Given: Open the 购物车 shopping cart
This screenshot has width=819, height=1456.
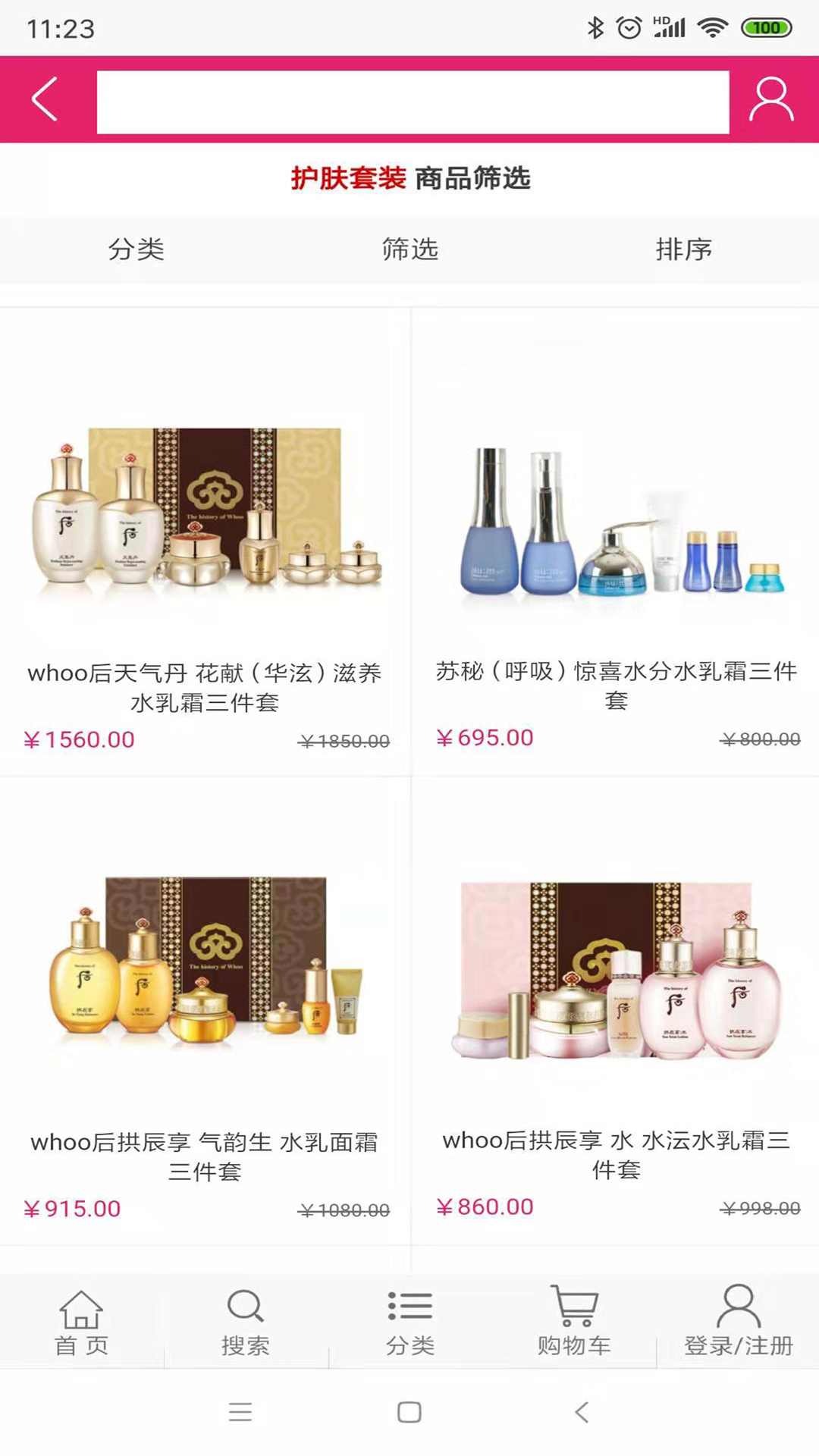Looking at the screenshot, I should click(x=574, y=1323).
